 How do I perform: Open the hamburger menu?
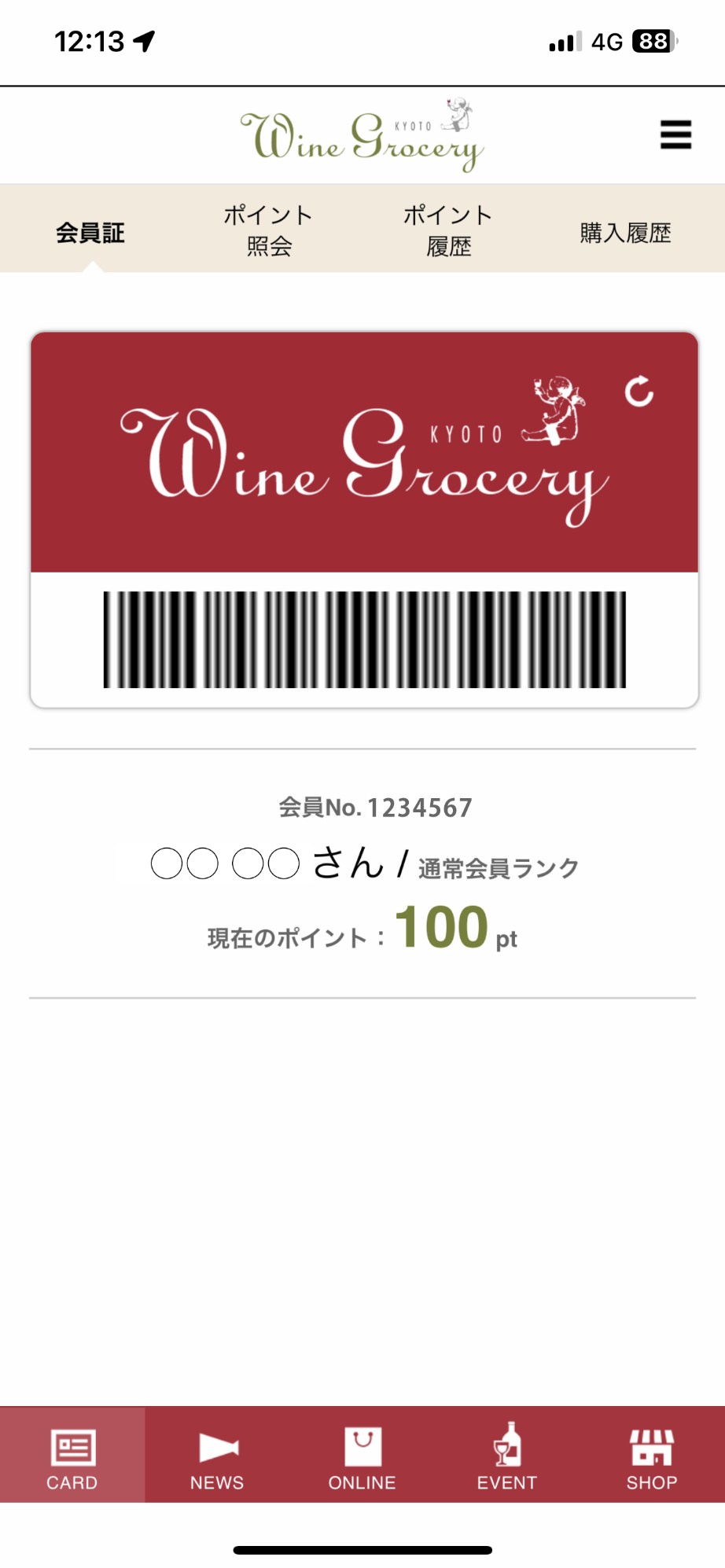point(675,134)
